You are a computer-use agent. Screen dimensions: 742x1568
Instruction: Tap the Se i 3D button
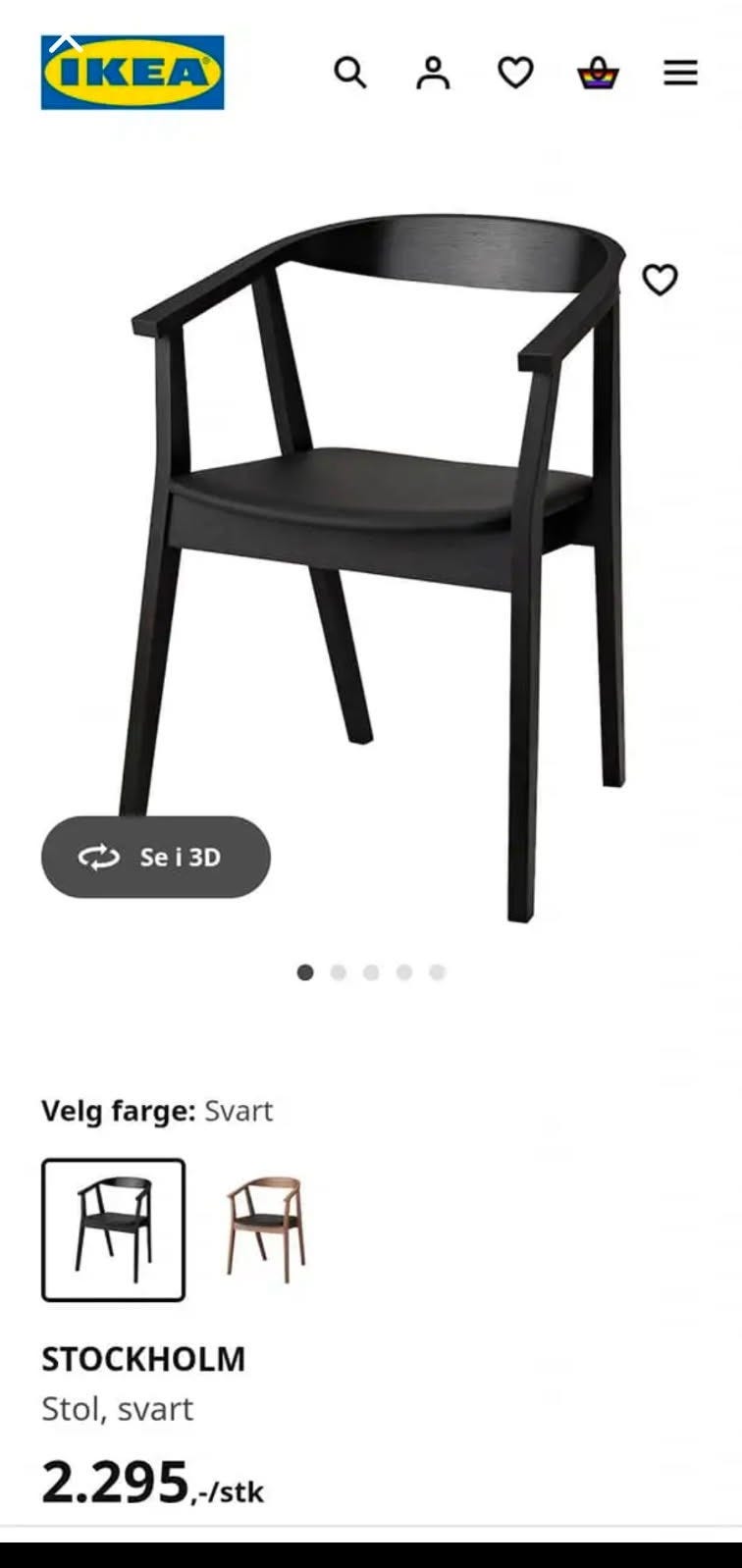click(155, 857)
